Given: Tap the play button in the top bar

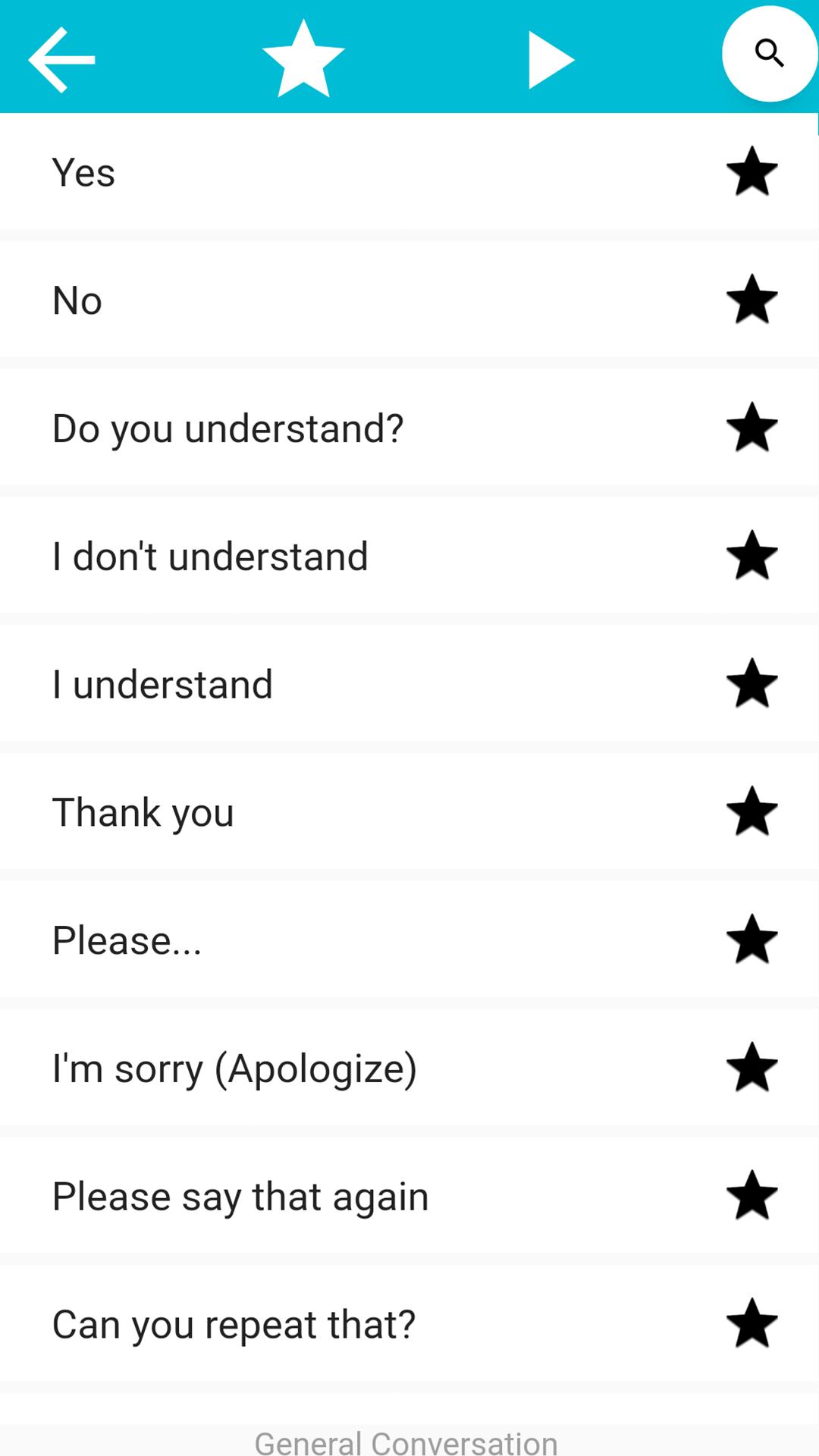Looking at the screenshot, I should click(x=551, y=59).
